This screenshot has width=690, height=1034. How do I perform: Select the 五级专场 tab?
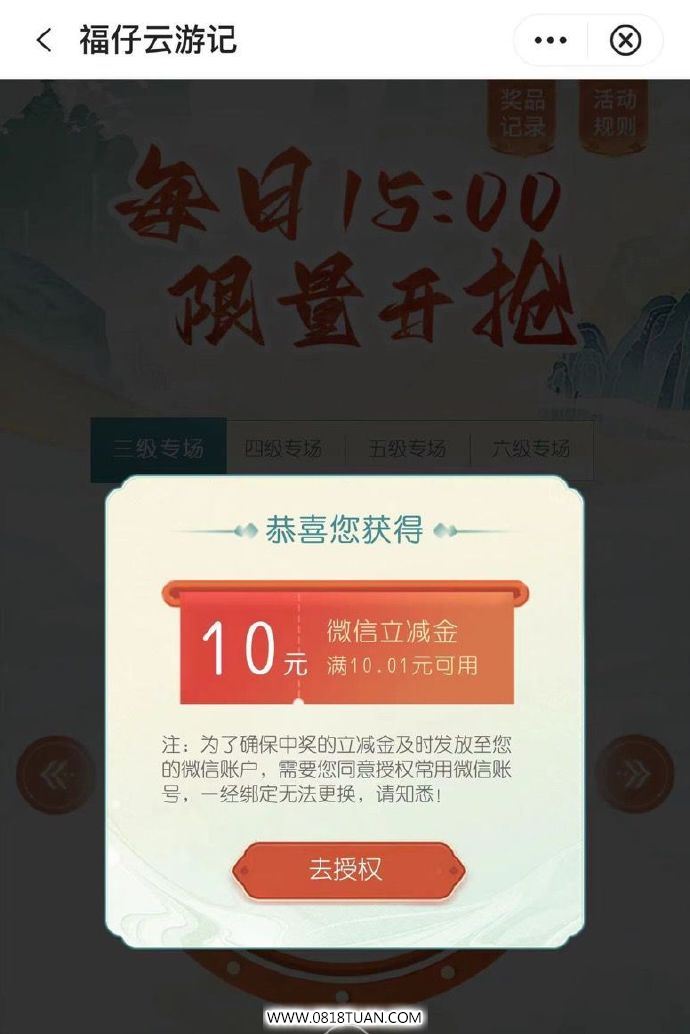click(x=406, y=449)
